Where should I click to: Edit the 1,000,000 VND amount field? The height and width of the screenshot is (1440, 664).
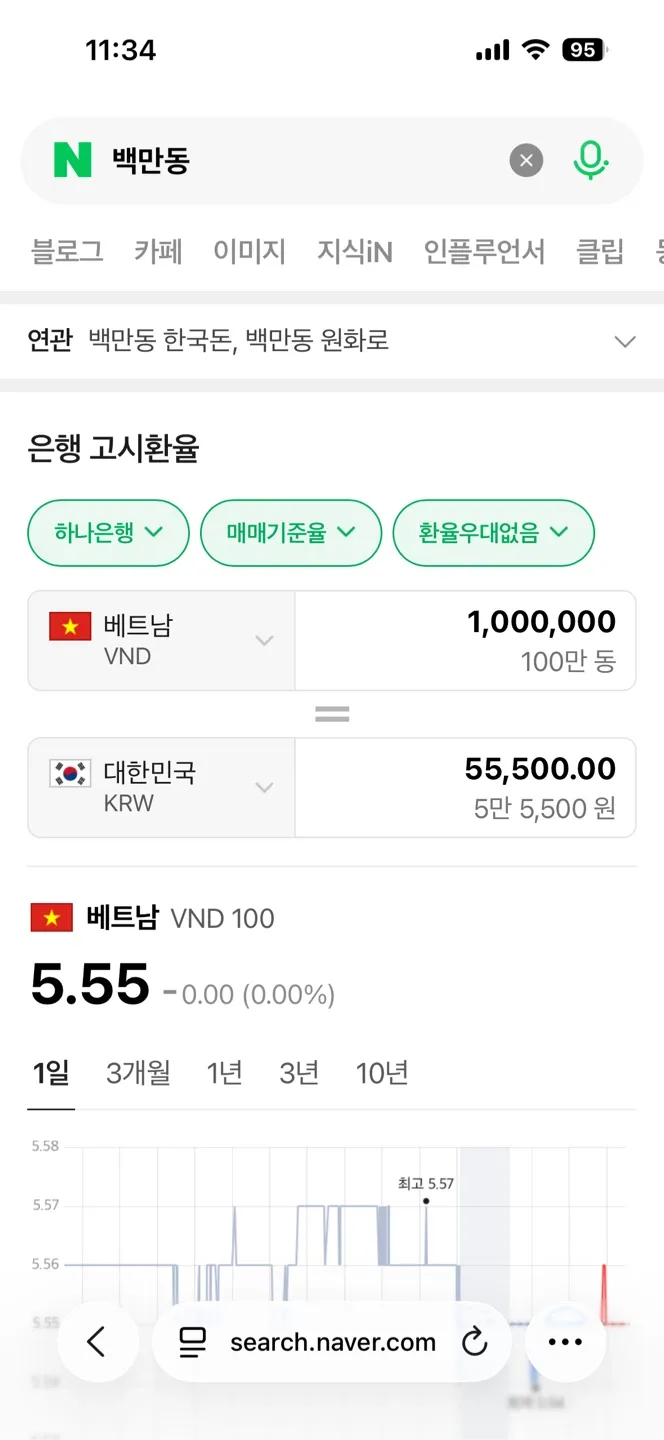point(465,640)
